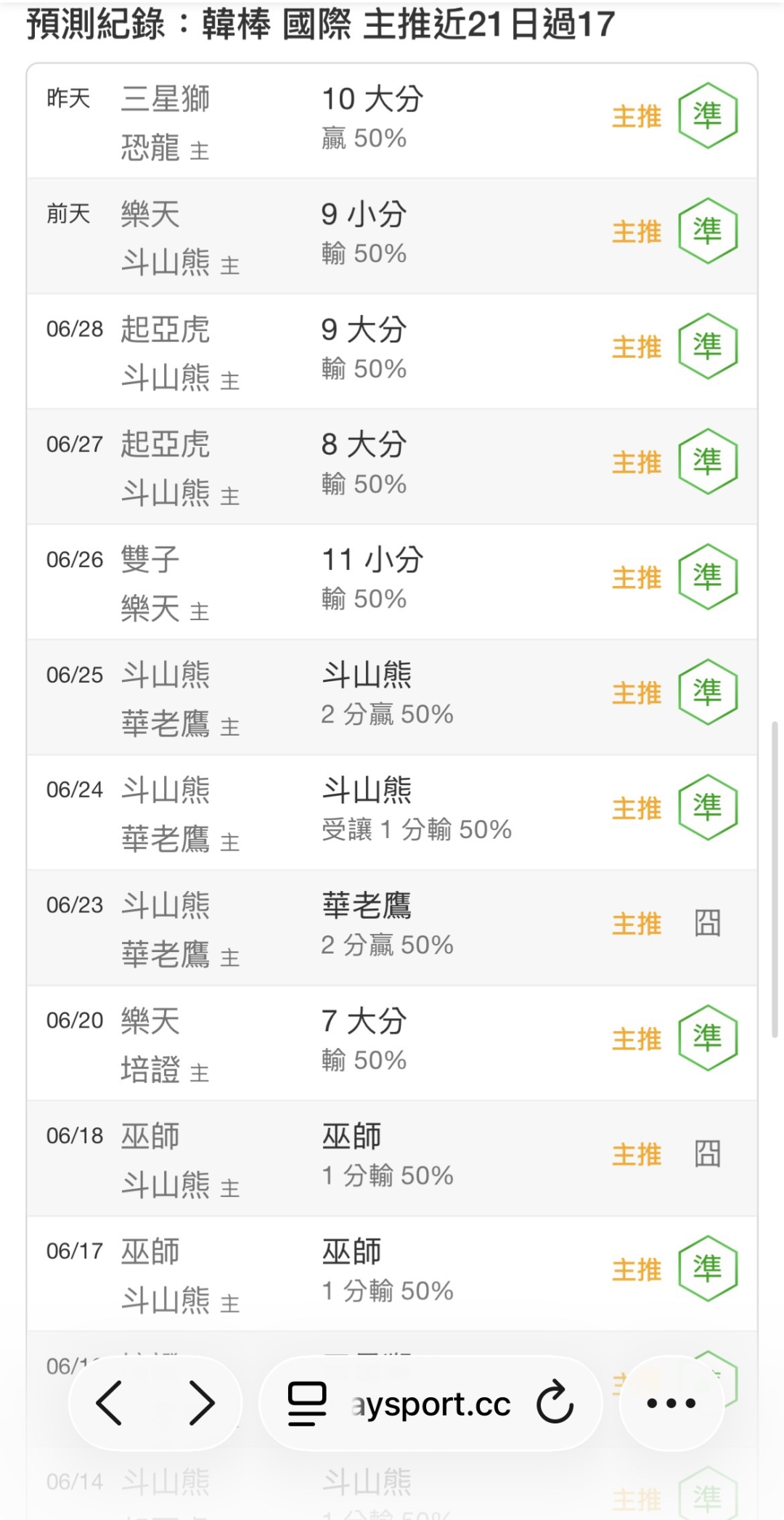Go back to the previous page
Screen dimensions: 784x1520
click(x=109, y=1403)
